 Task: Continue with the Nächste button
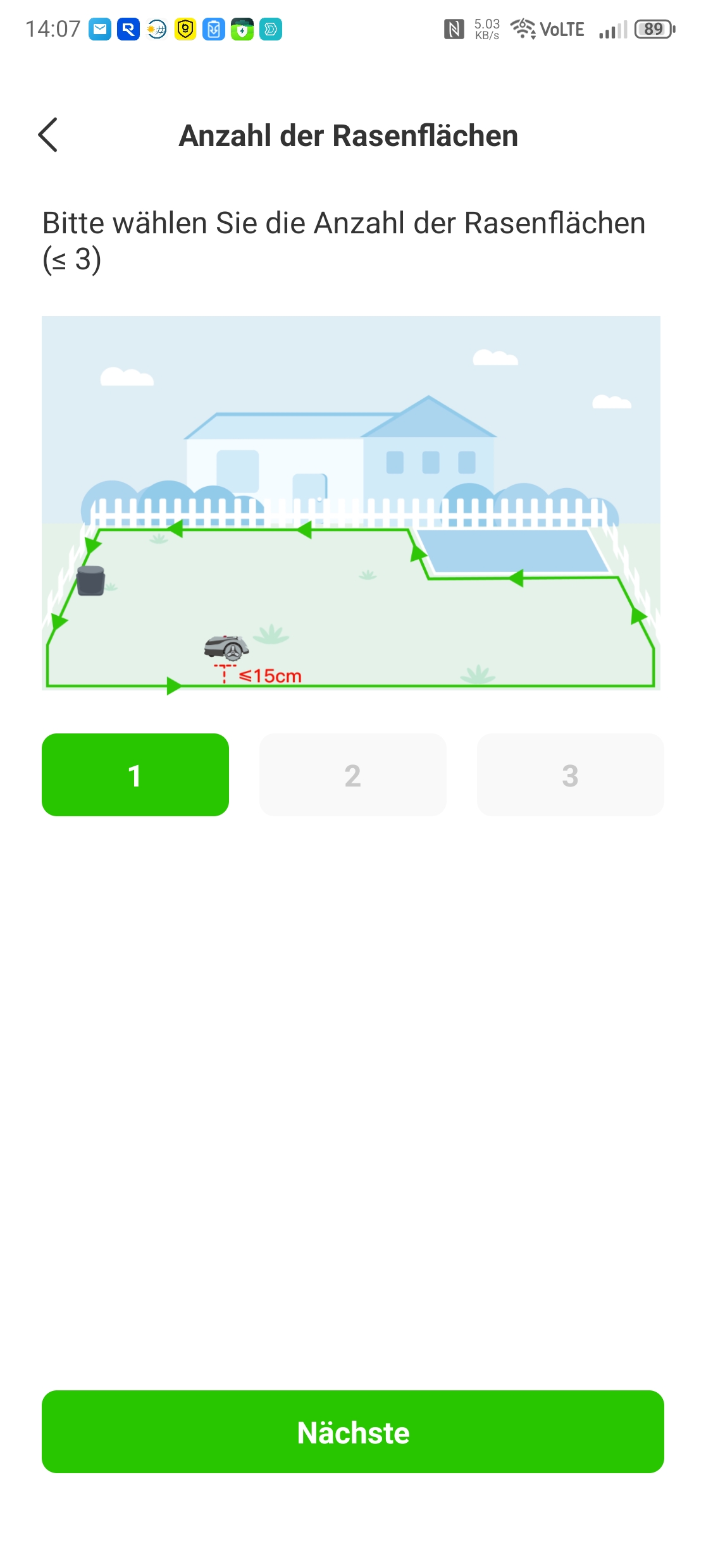tap(352, 1431)
